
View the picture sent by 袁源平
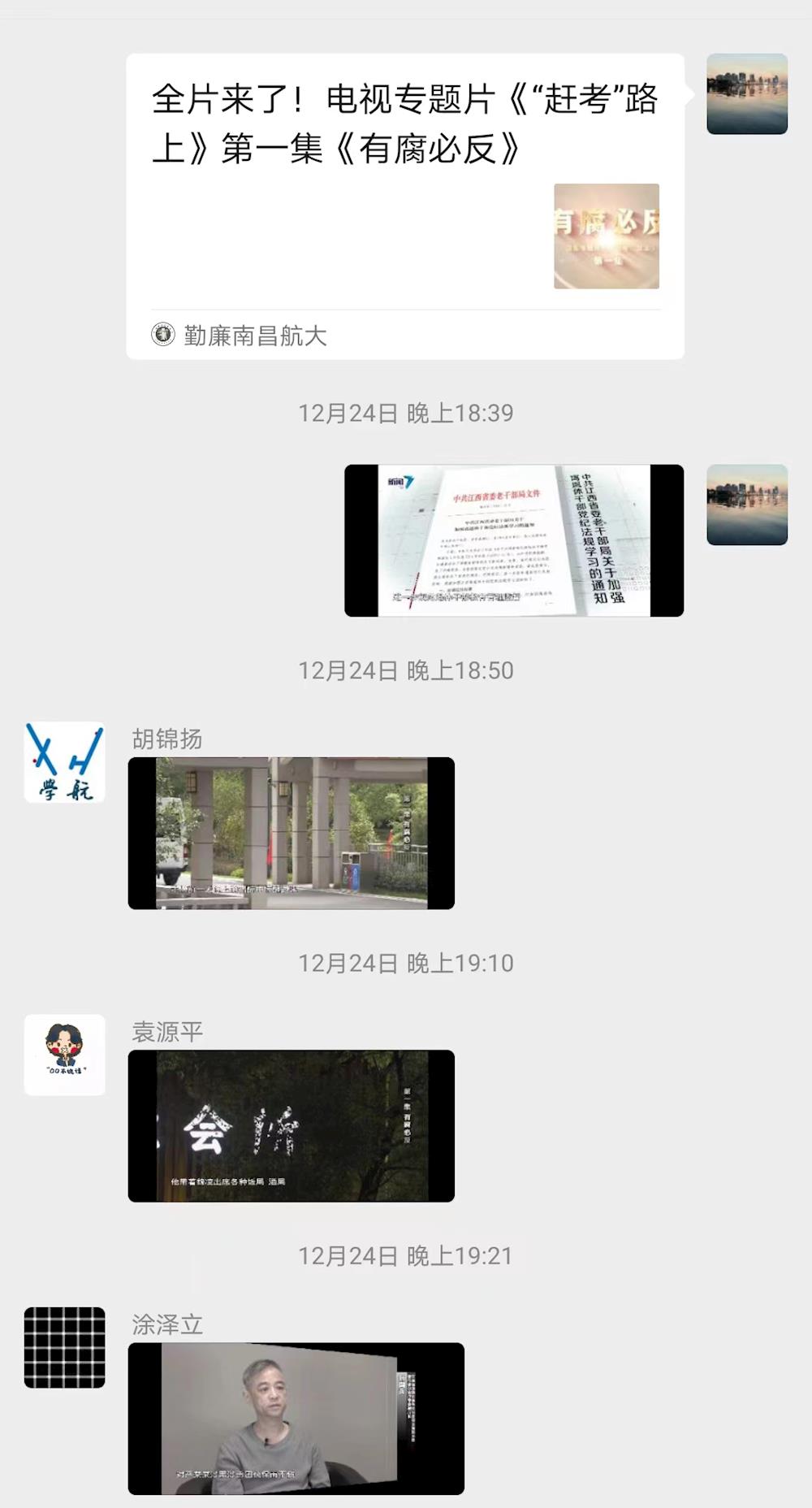tap(291, 1125)
